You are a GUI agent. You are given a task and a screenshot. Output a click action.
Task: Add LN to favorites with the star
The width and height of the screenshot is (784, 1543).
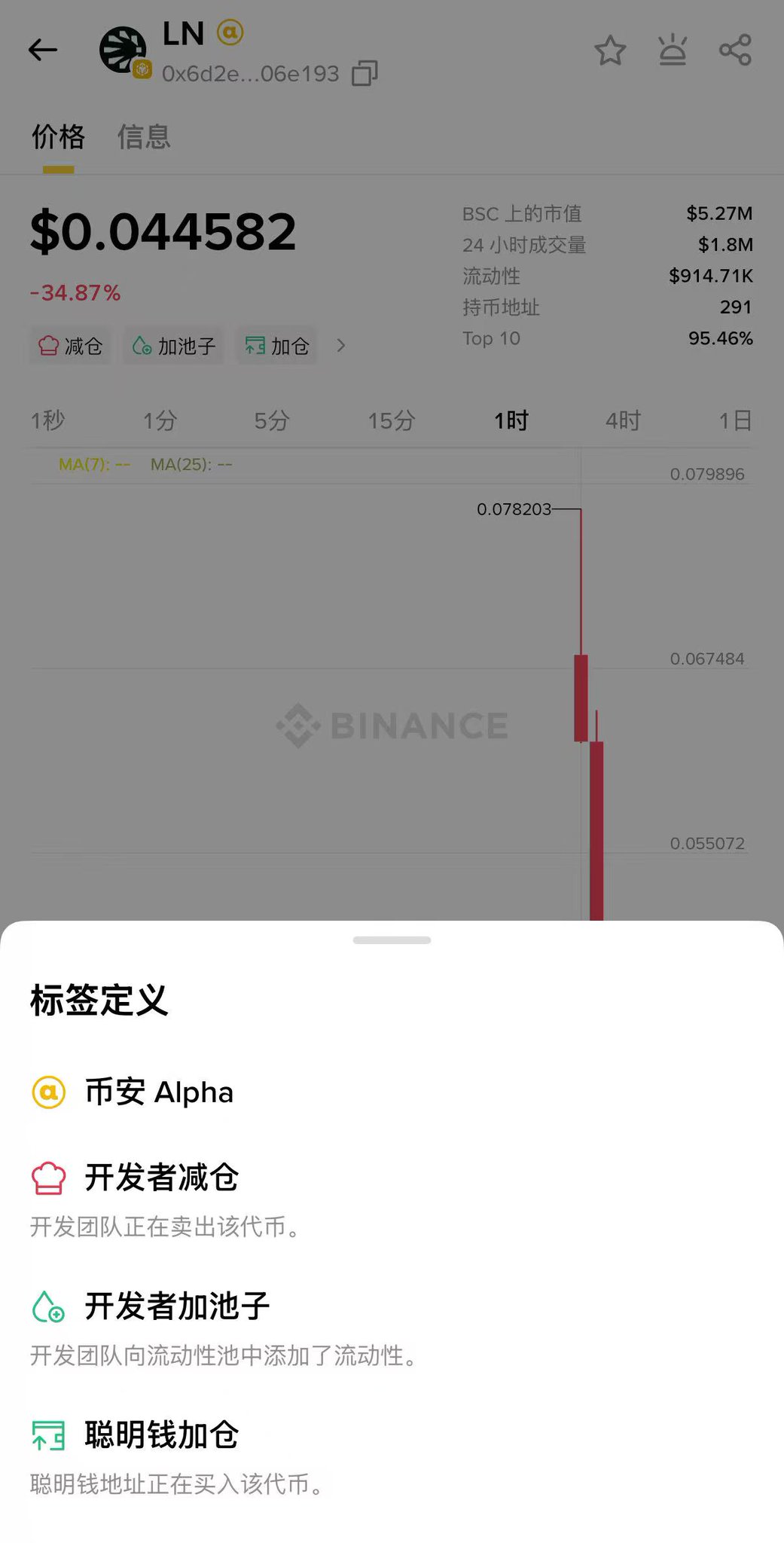pyautogui.click(x=610, y=50)
